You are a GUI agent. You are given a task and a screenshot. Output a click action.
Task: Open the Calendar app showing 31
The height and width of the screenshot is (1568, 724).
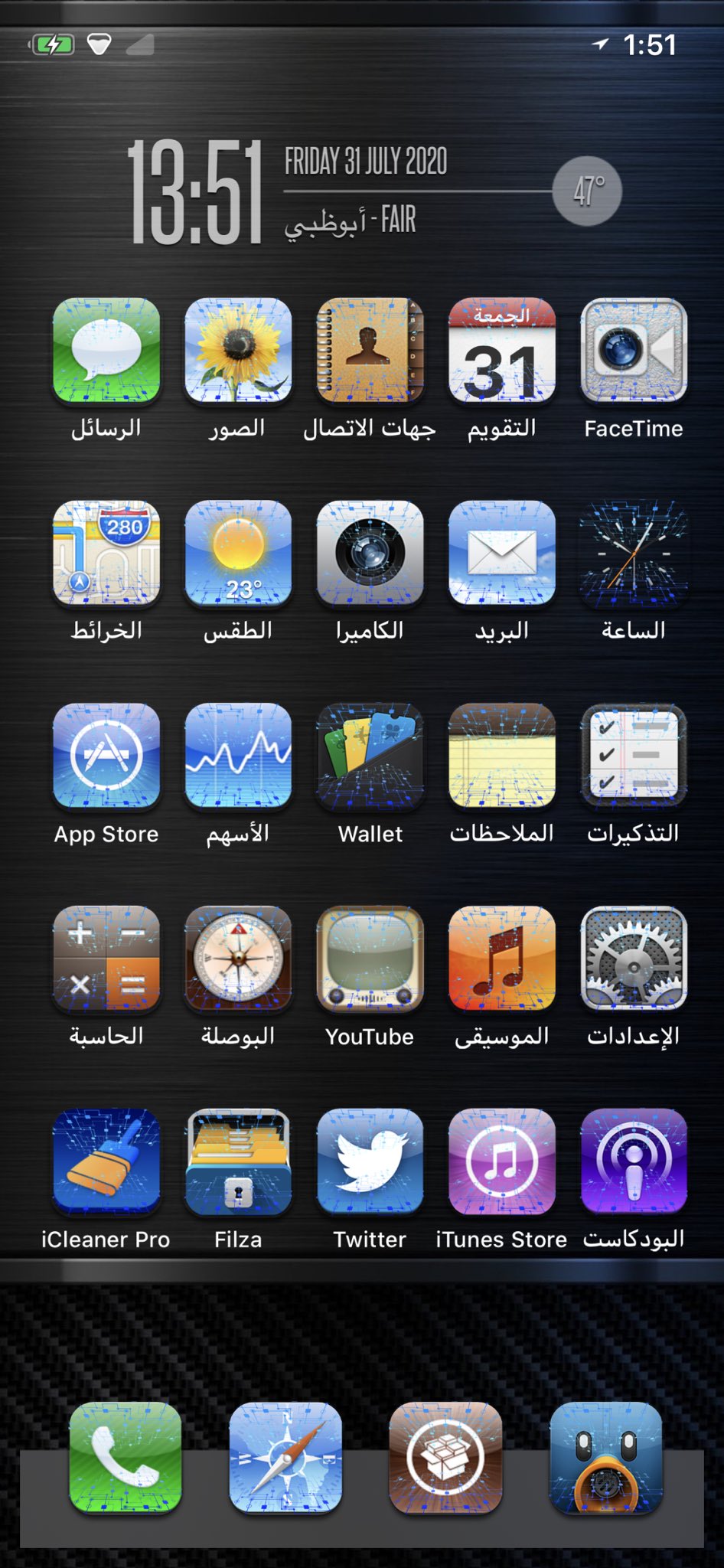tap(501, 351)
